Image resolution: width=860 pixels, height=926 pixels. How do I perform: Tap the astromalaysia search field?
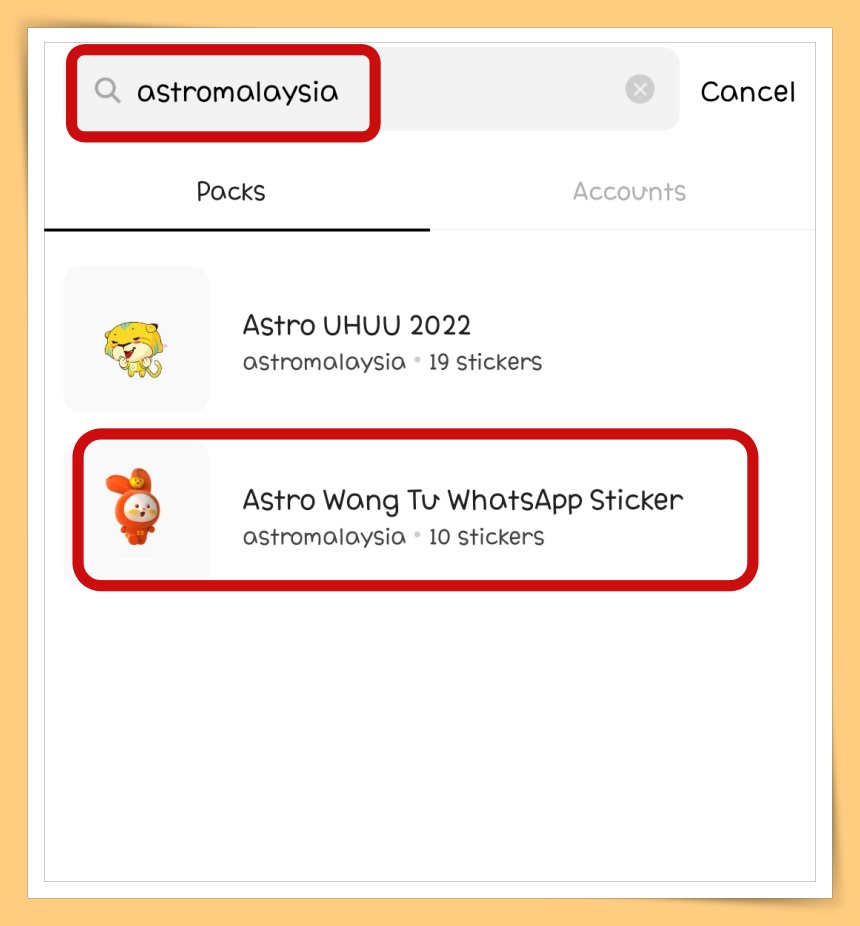(x=300, y=91)
